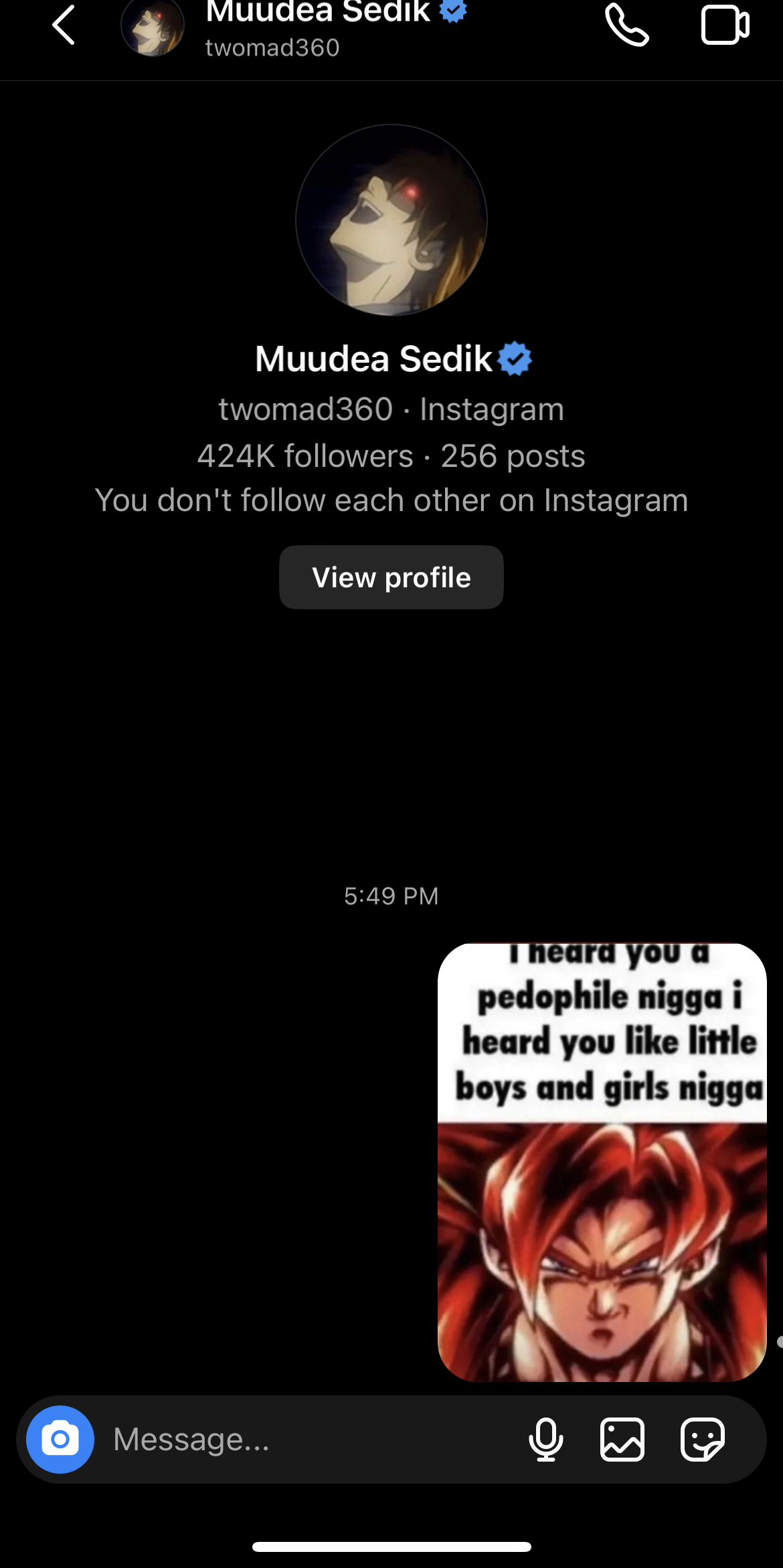Tap the large profile picture avatar
This screenshot has height=1568, width=783.
(391, 220)
